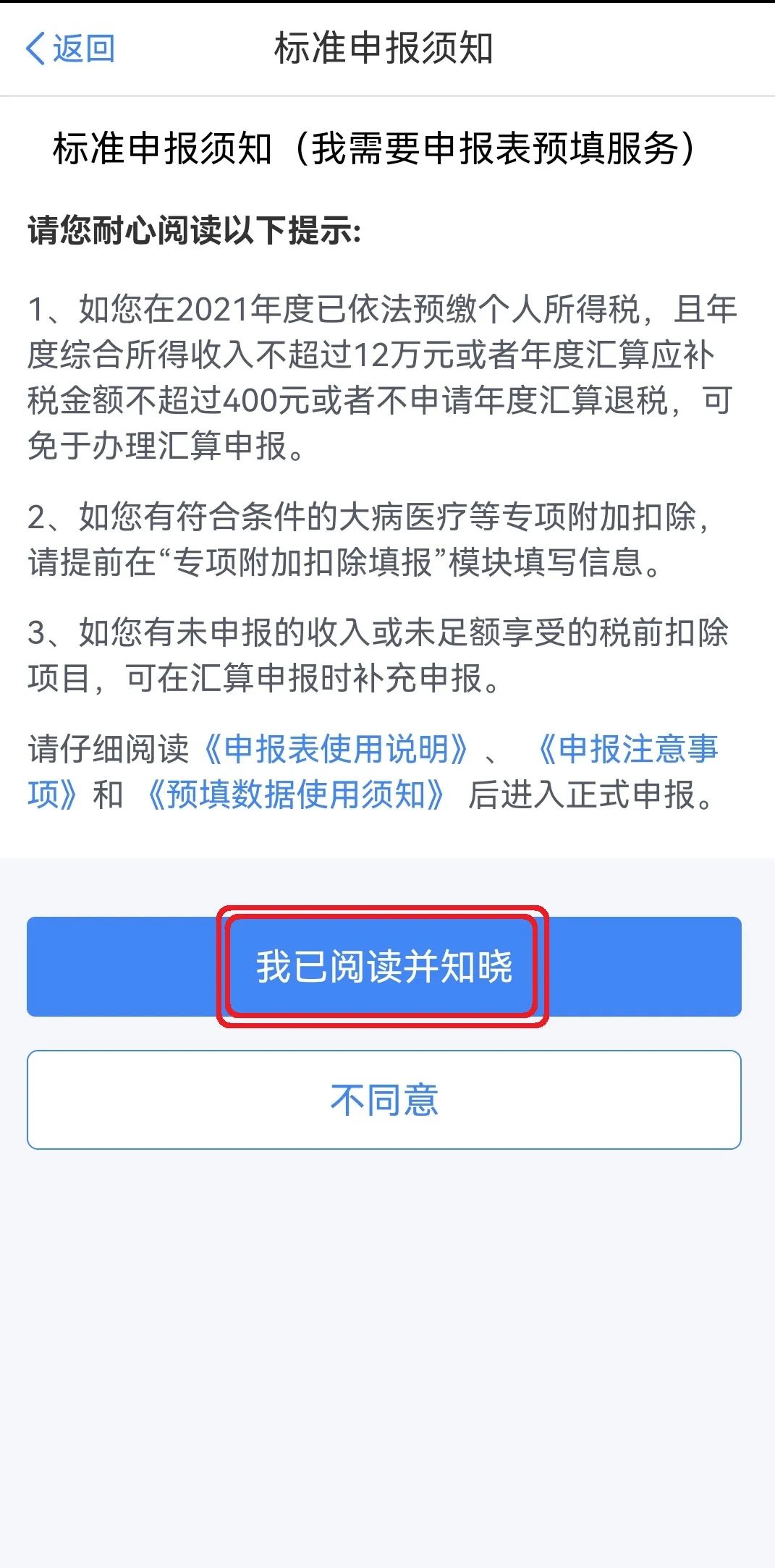Decline by tapping 不同意
Image resolution: width=775 pixels, height=1568 pixels.
[x=384, y=1100]
